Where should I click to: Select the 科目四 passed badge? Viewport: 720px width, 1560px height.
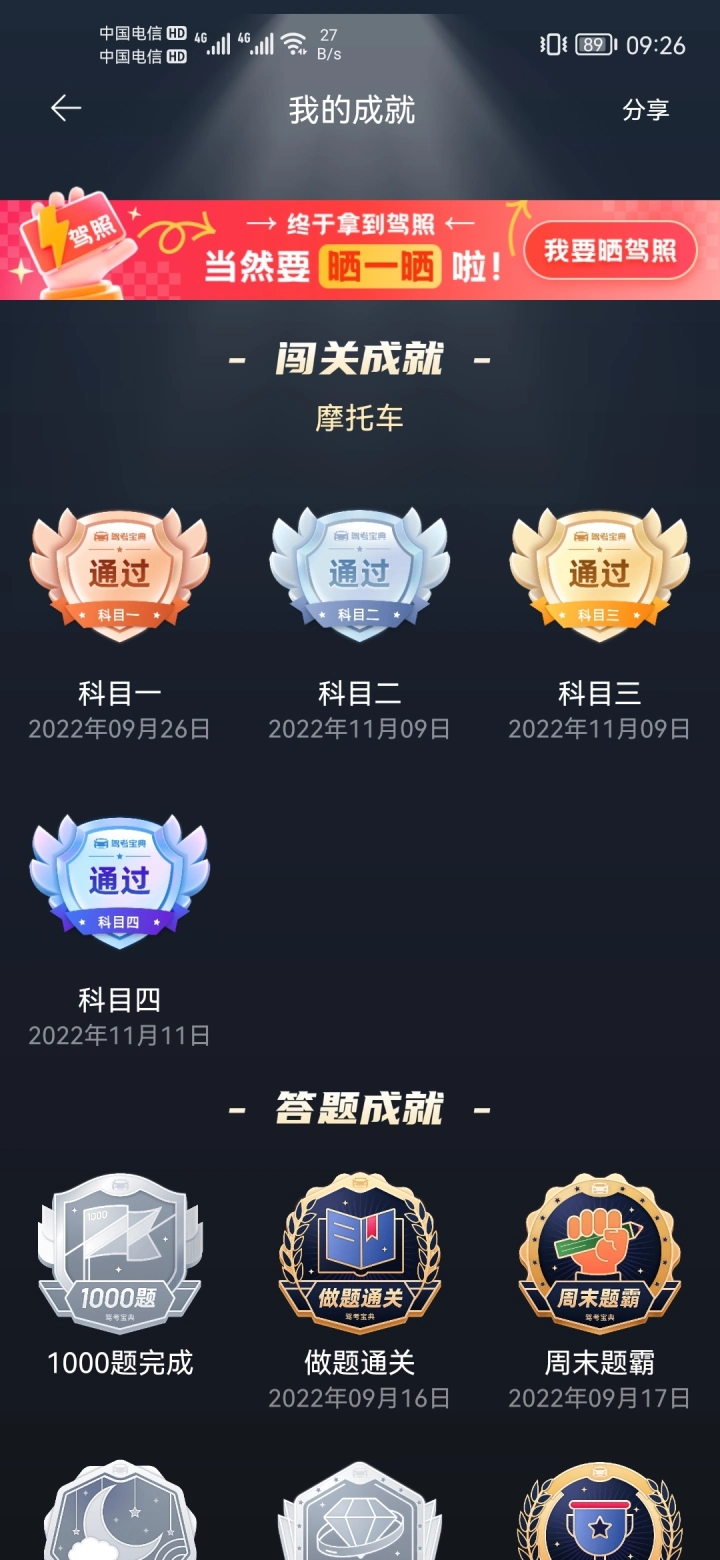coord(120,880)
